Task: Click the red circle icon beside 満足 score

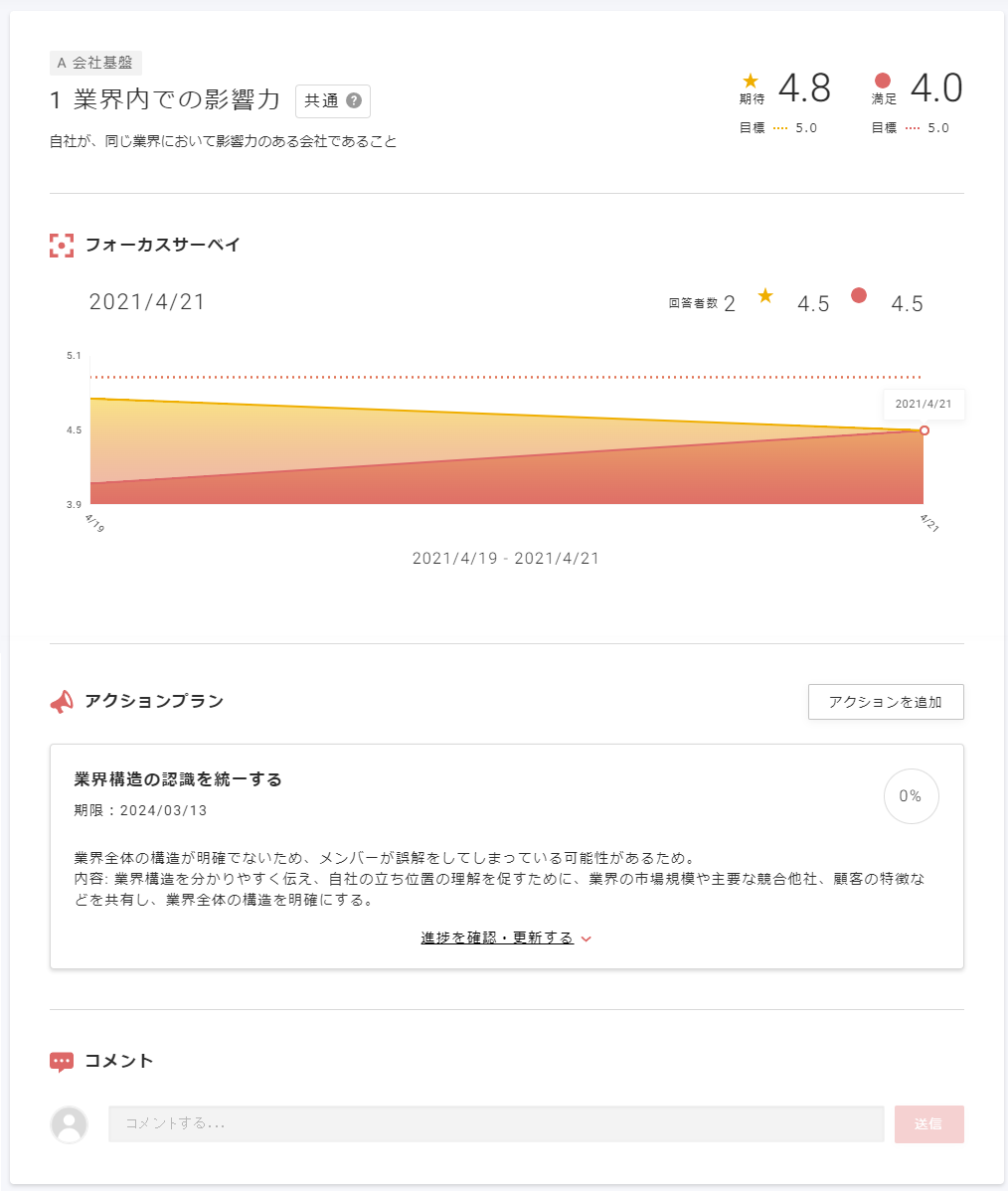Action: coord(883,80)
